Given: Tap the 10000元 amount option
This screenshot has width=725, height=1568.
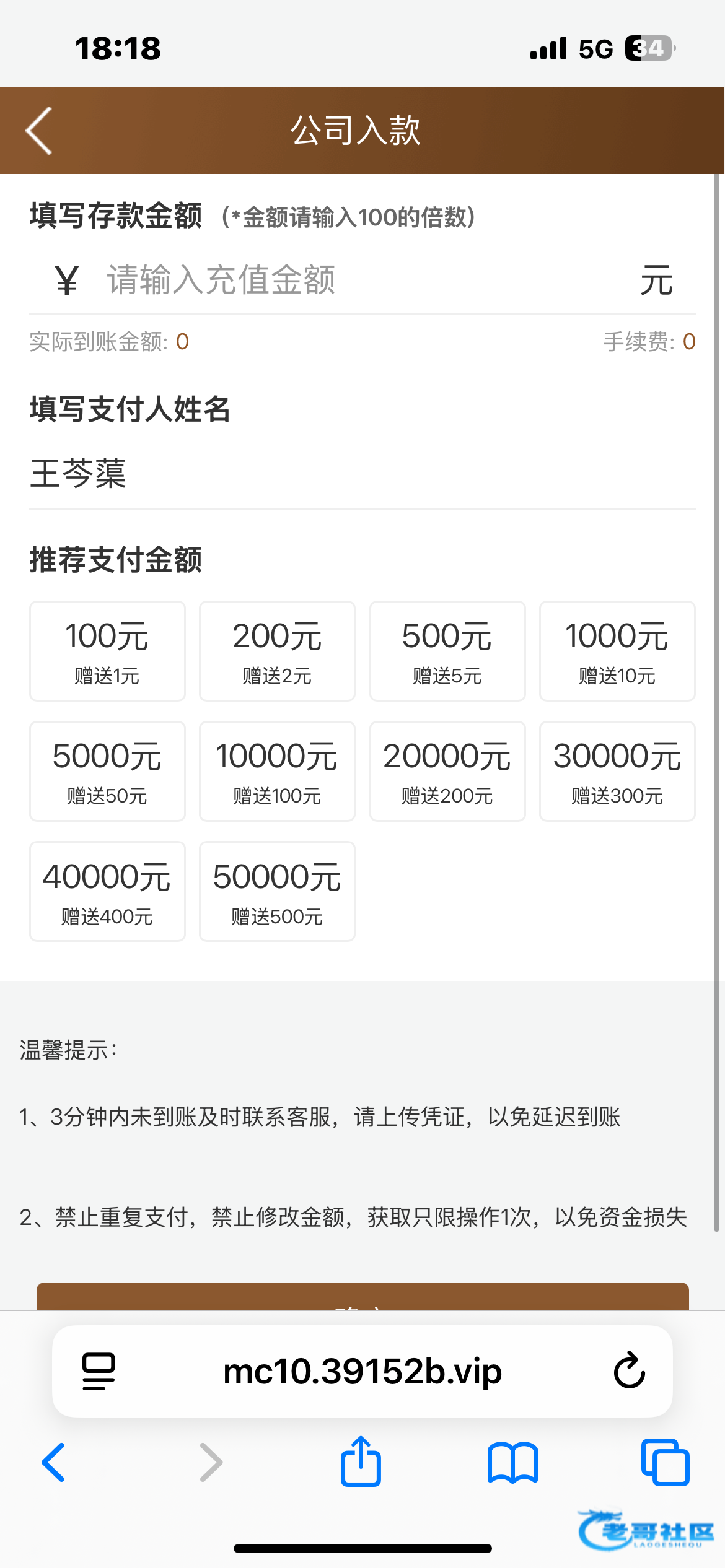Looking at the screenshot, I should [x=277, y=771].
